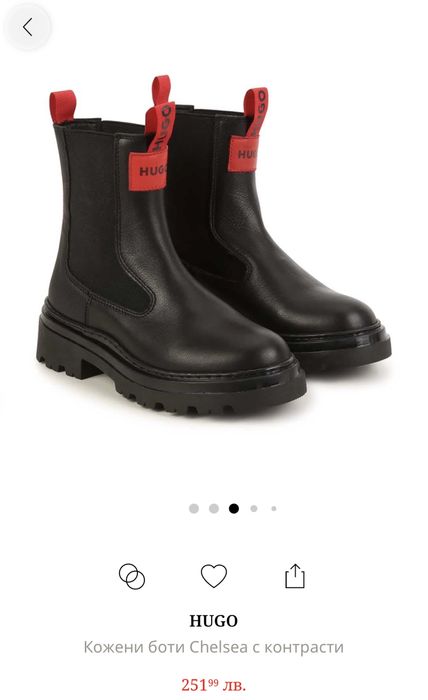The height and width of the screenshot is (700, 428).
Task: Add HUGO boots to favorites
Action: click(214, 576)
